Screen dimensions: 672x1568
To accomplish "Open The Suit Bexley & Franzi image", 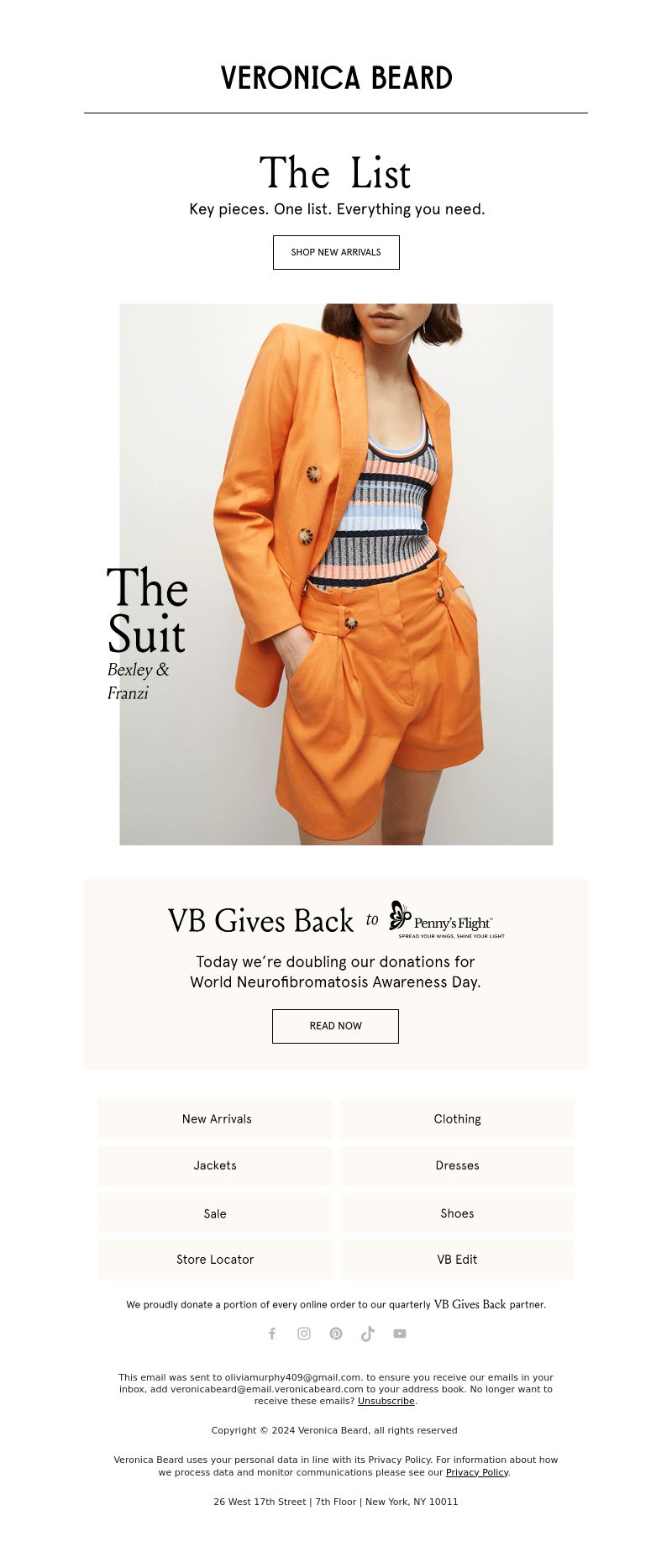I will pos(336,574).
